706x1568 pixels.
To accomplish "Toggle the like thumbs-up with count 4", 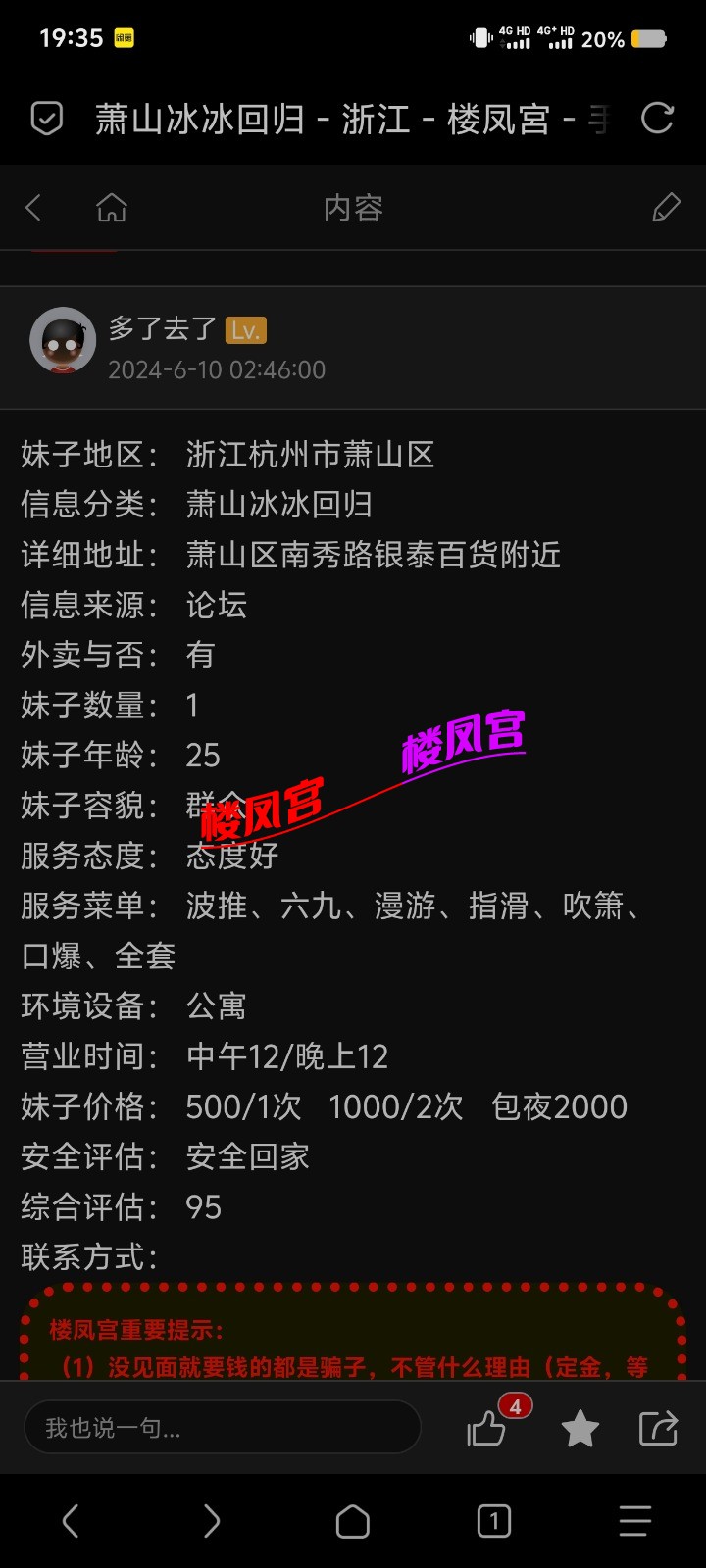I will click(x=487, y=1429).
